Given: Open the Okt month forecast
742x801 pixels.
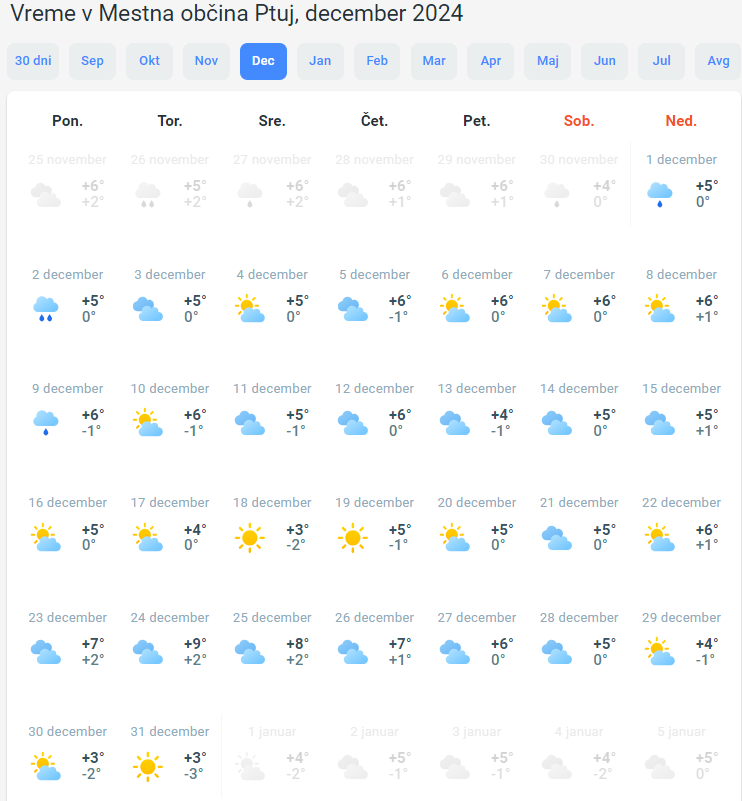Looking at the screenshot, I should [x=149, y=61].
